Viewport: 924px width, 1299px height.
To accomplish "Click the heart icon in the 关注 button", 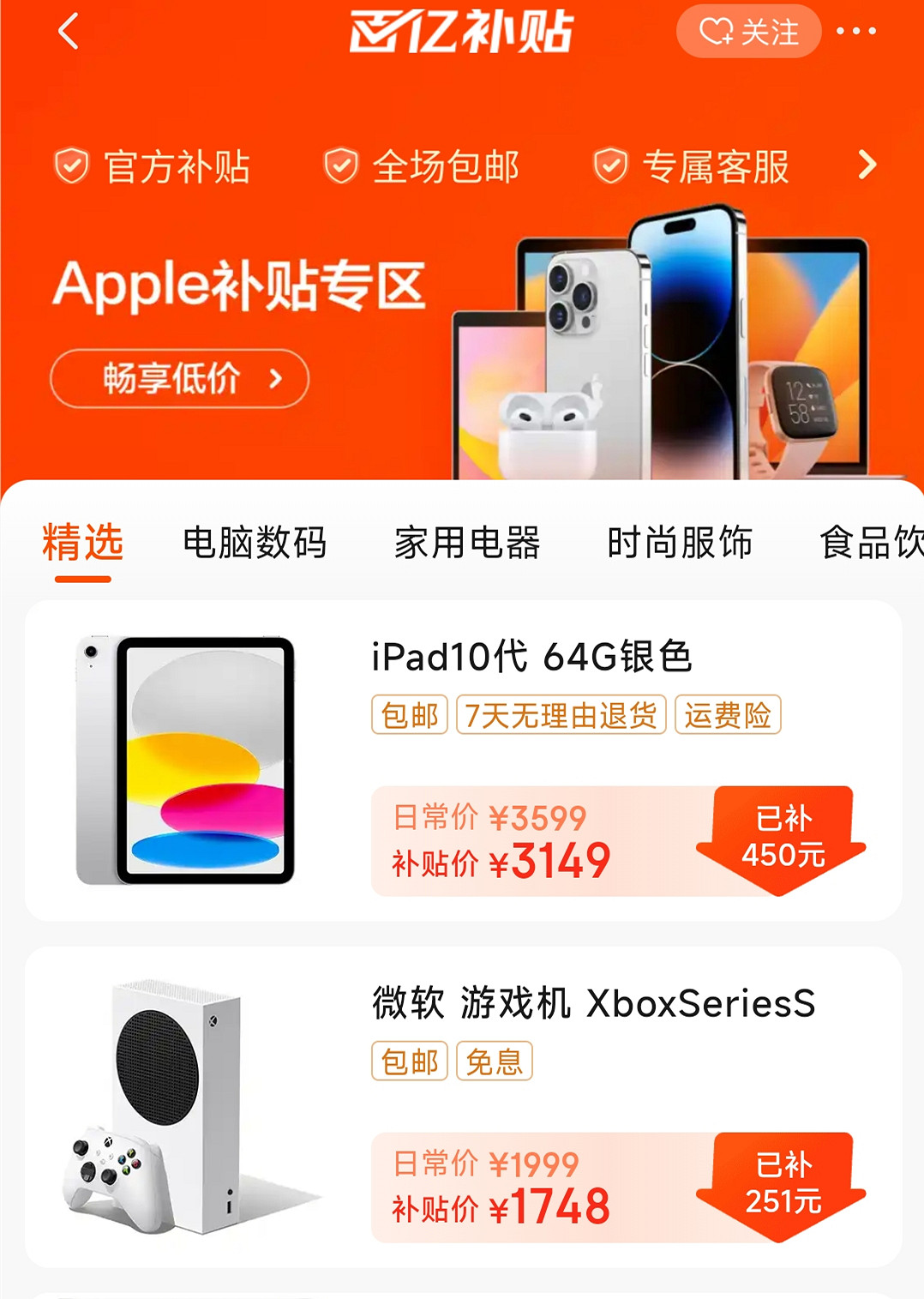I will click(x=718, y=33).
